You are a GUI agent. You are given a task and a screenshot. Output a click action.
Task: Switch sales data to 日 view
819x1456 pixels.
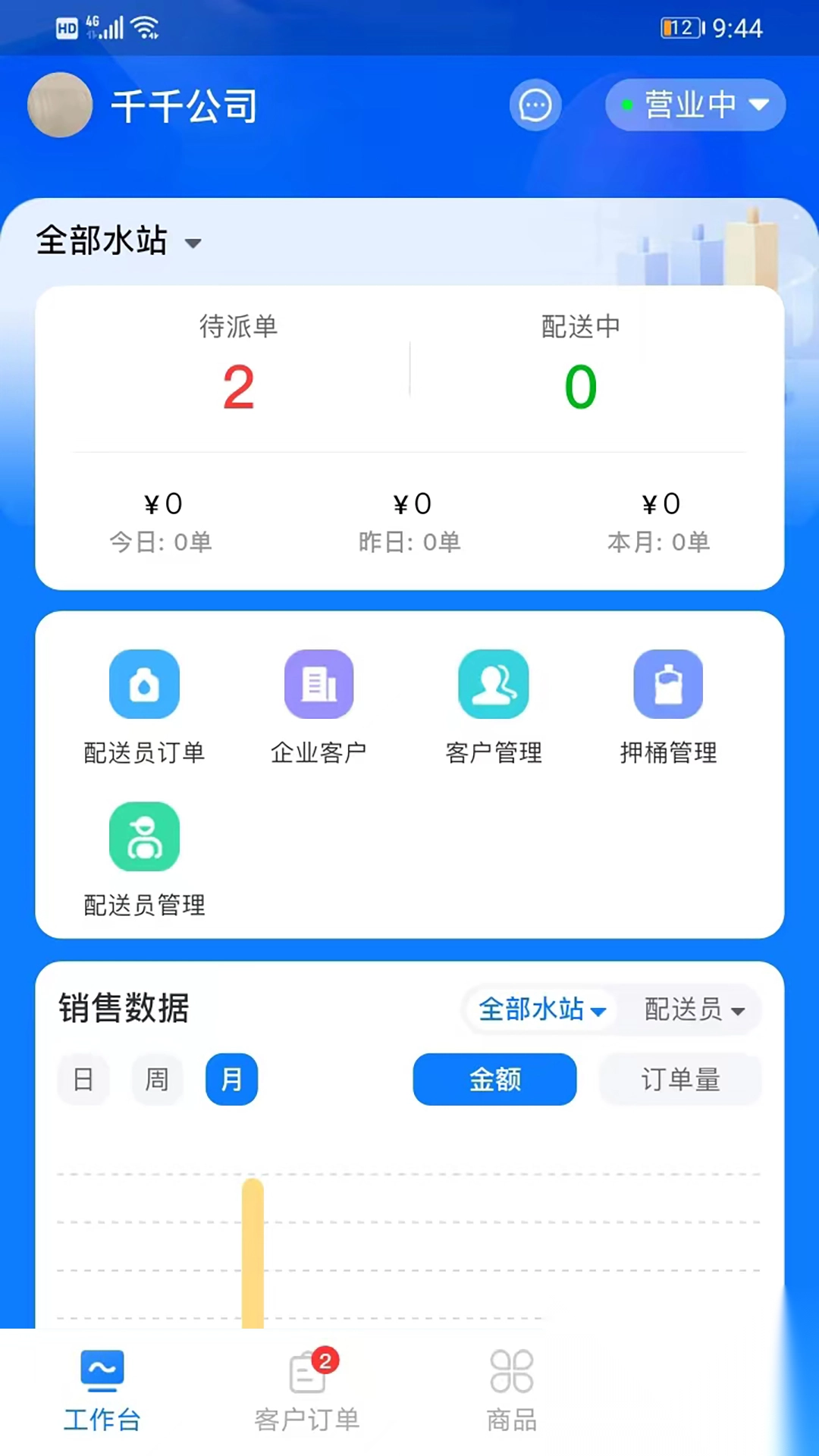(83, 1079)
